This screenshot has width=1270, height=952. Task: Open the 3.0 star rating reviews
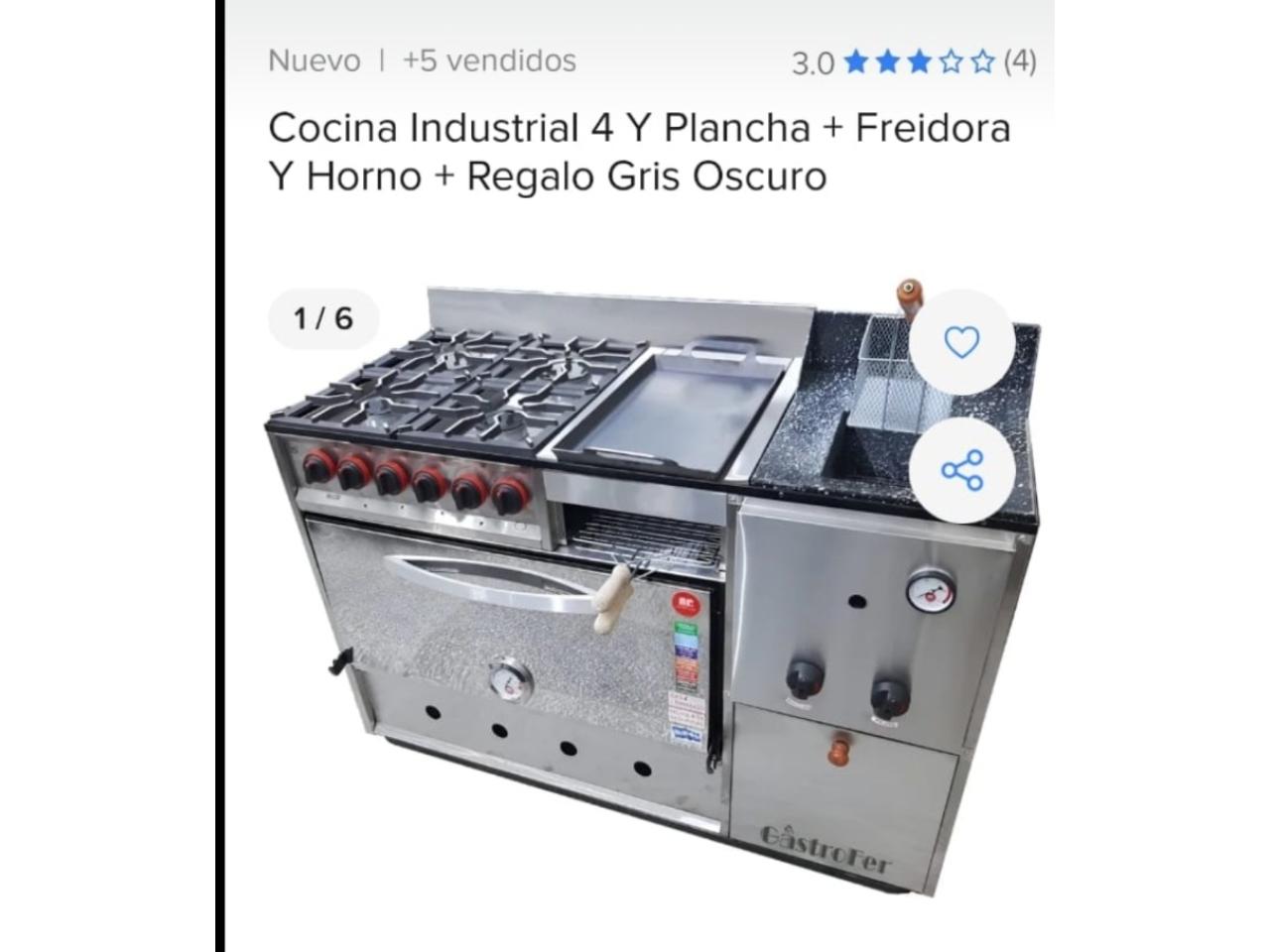point(913,62)
